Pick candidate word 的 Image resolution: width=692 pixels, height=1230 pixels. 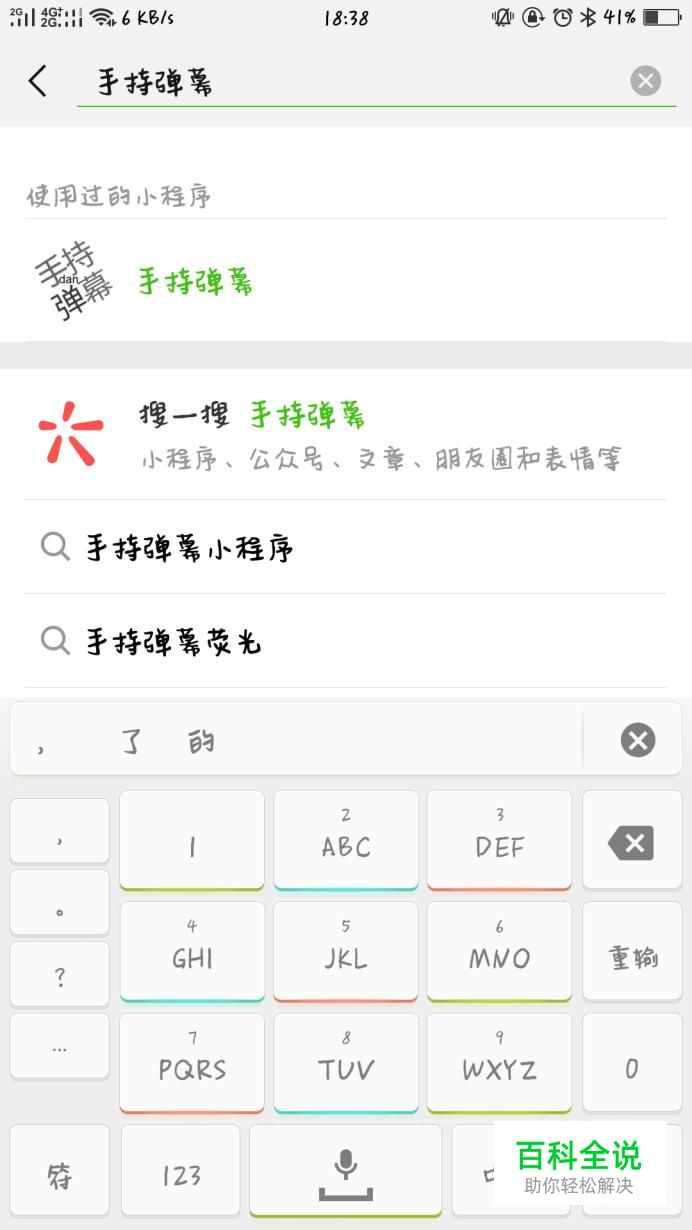[201, 741]
